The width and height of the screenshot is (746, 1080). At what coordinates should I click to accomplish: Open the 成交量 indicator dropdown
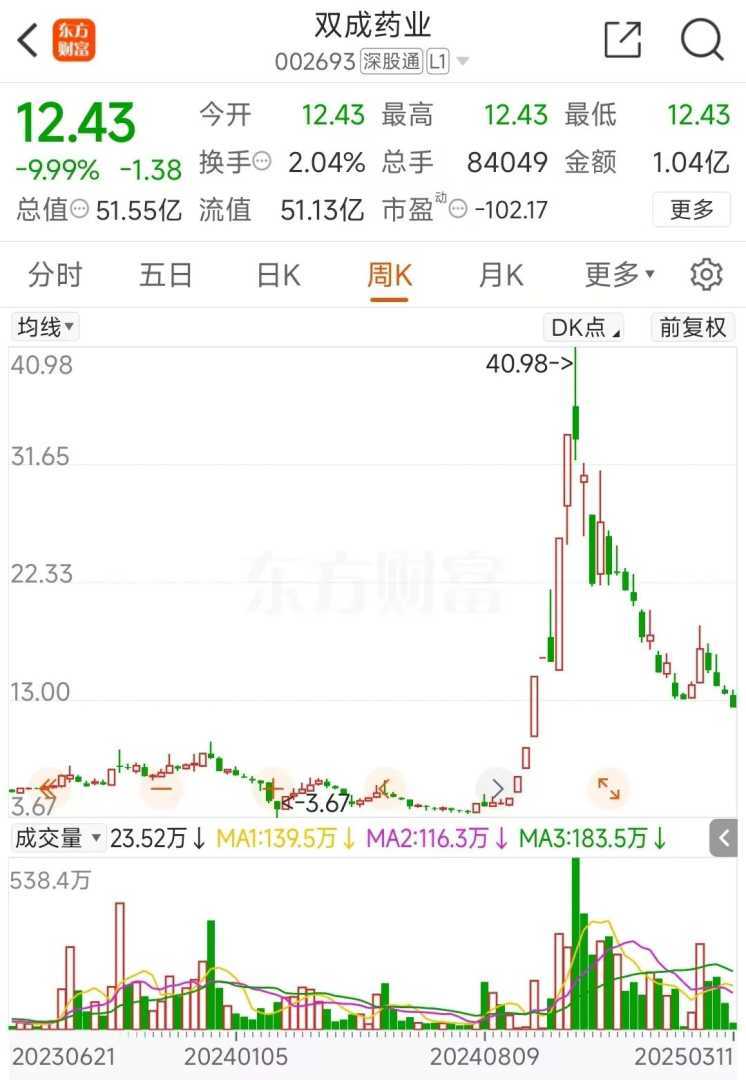click(58, 838)
